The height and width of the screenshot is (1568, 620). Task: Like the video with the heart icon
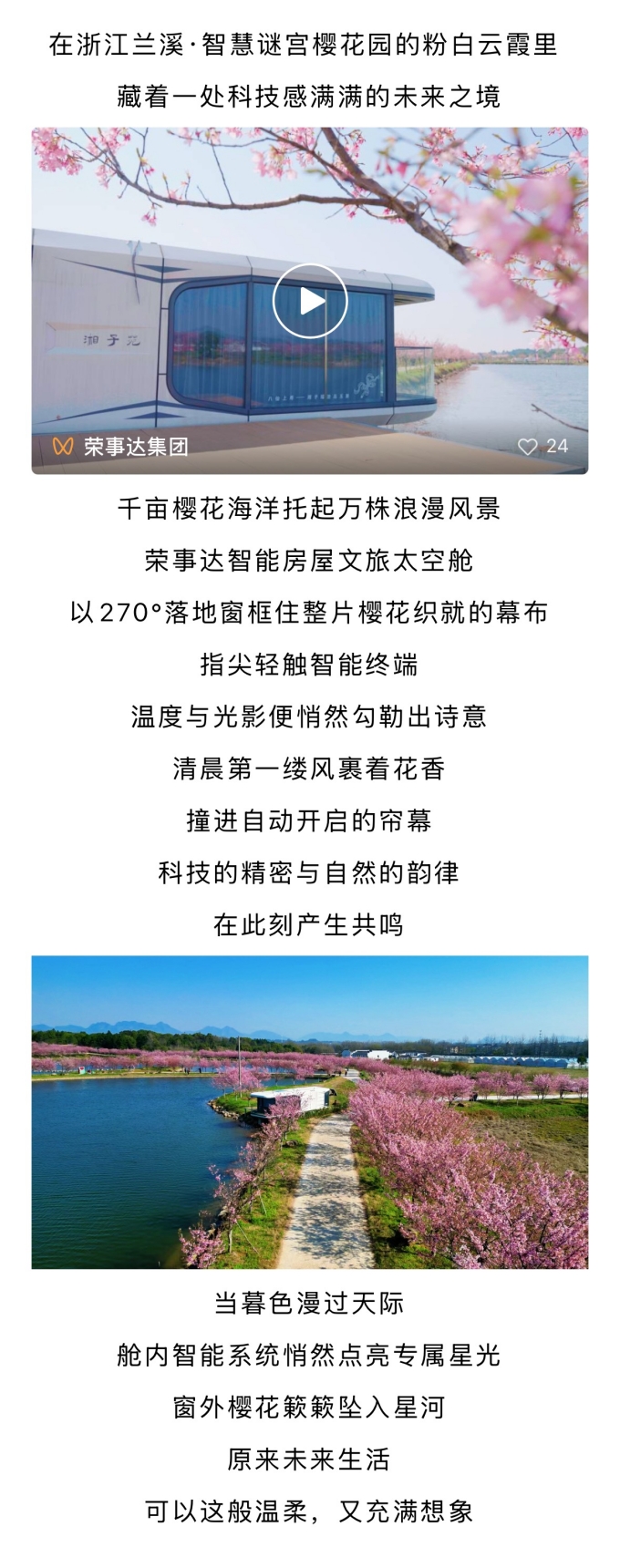pyautogui.click(x=528, y=447)
